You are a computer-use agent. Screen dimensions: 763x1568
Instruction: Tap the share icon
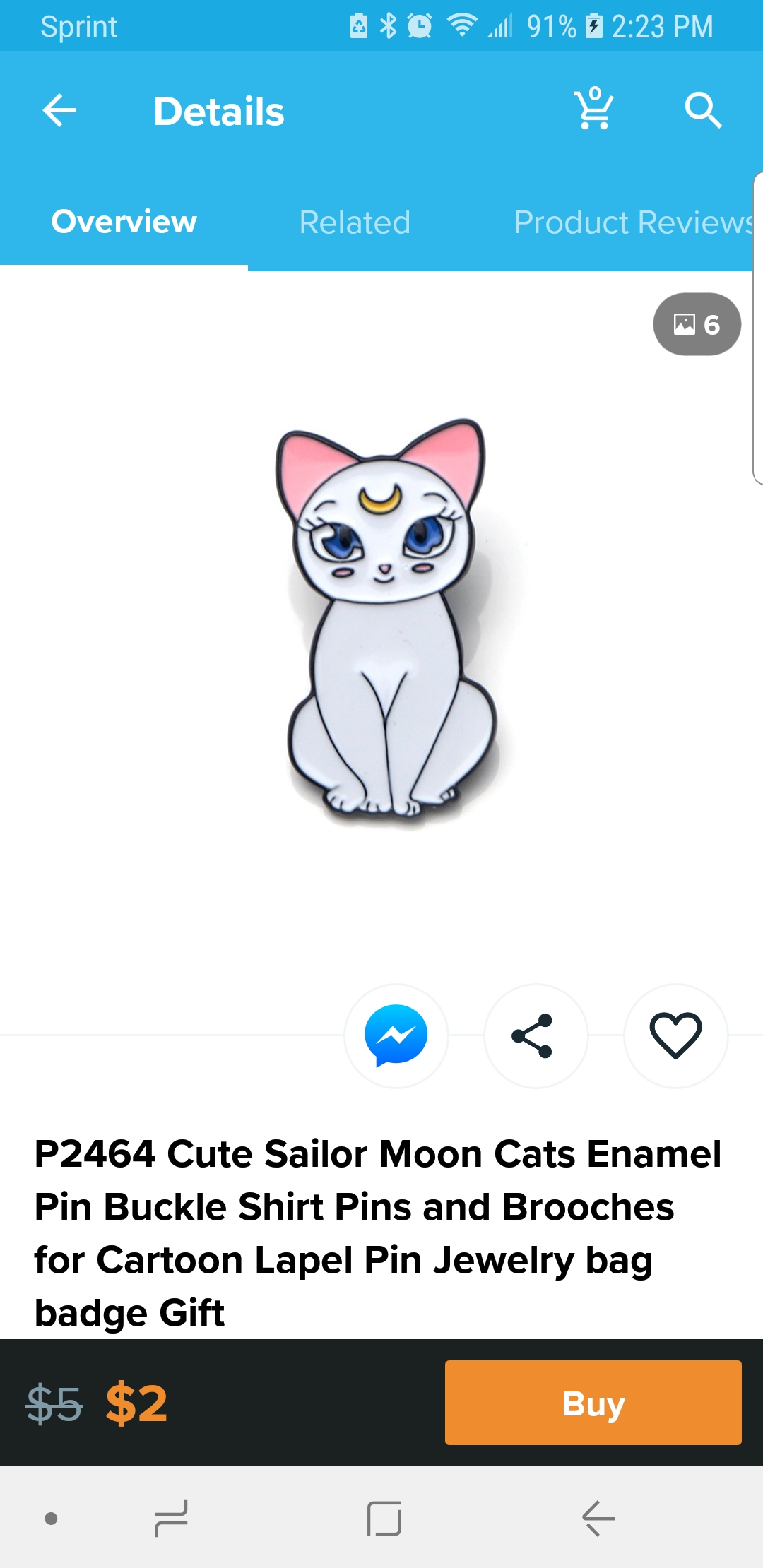point(536,1035)
